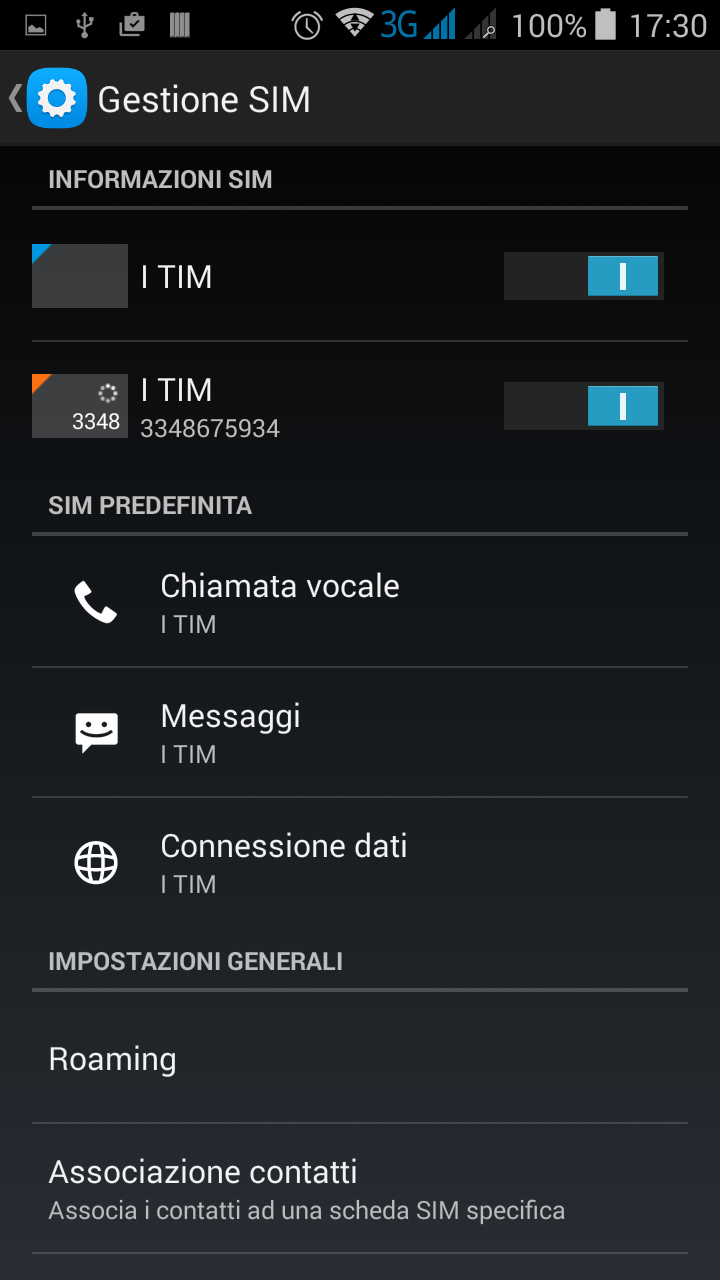Viewport: 720px width, 1280px height.
Task: Open Roaming settings
Action: (x=360, y=1058)
